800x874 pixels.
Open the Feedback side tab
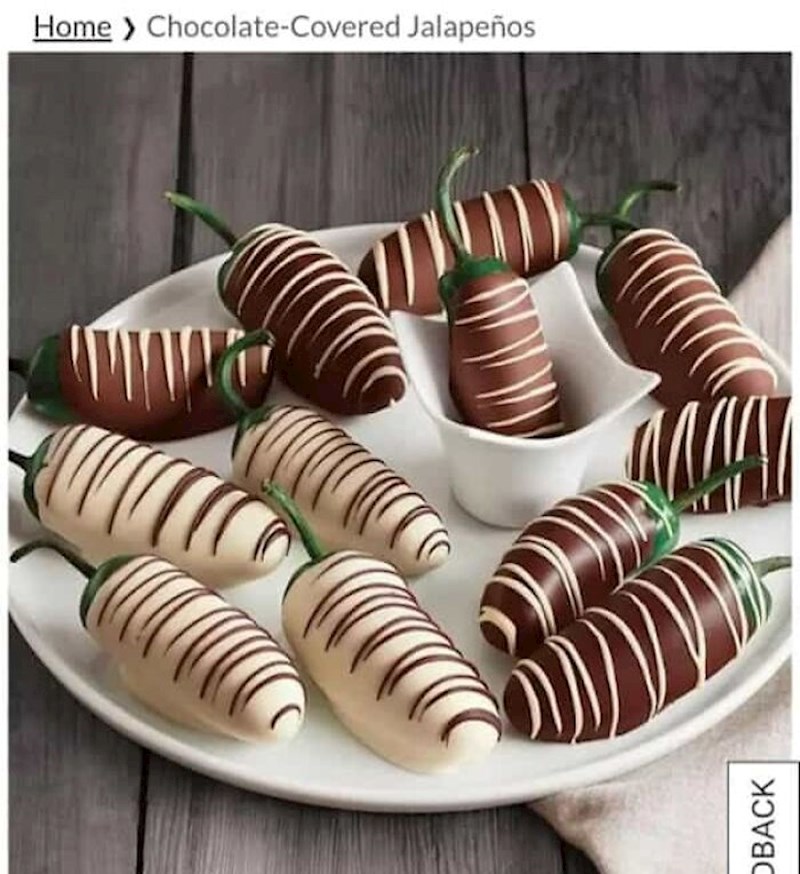coord(763,820)
